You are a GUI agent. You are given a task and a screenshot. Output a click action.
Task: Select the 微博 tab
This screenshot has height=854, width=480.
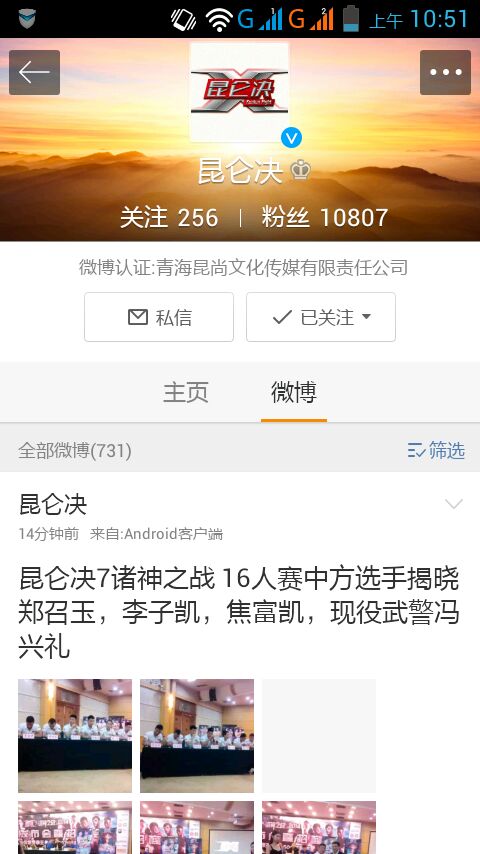click(x=294, y=392)
